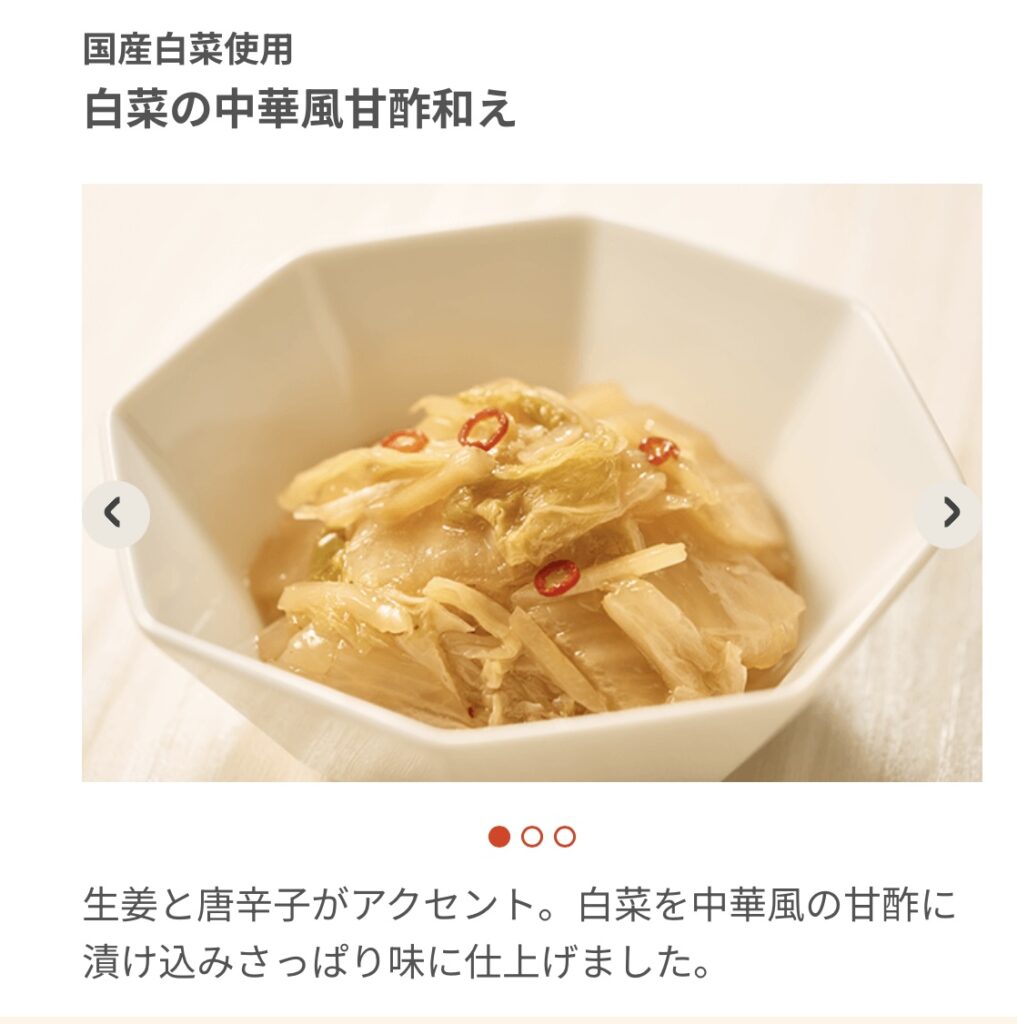This screenshot has width=1017, height=1024.
Task: Advance to the next carousel photo
Action: 949,514
